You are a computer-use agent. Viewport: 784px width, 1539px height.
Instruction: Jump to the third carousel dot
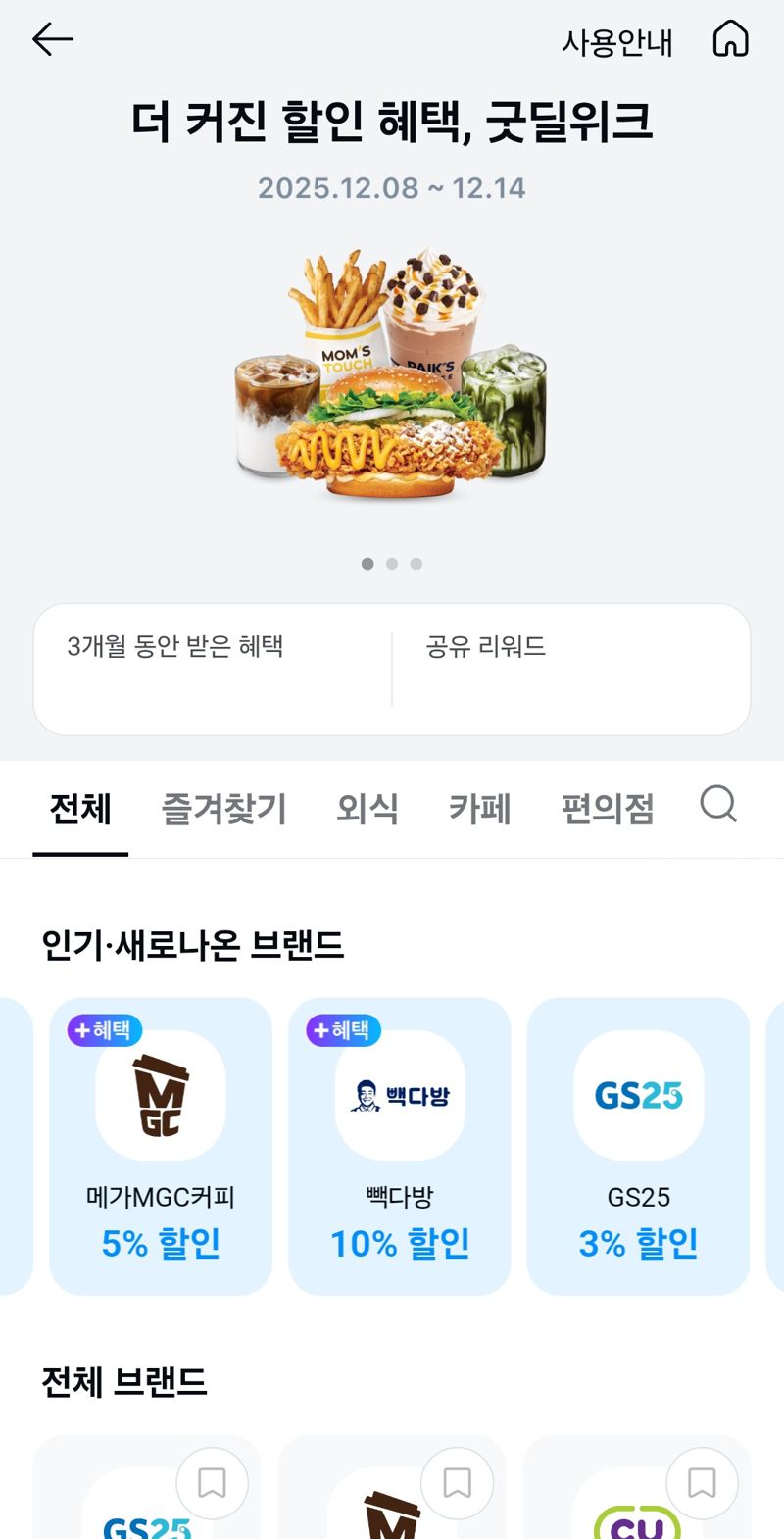tap(416, 564)
